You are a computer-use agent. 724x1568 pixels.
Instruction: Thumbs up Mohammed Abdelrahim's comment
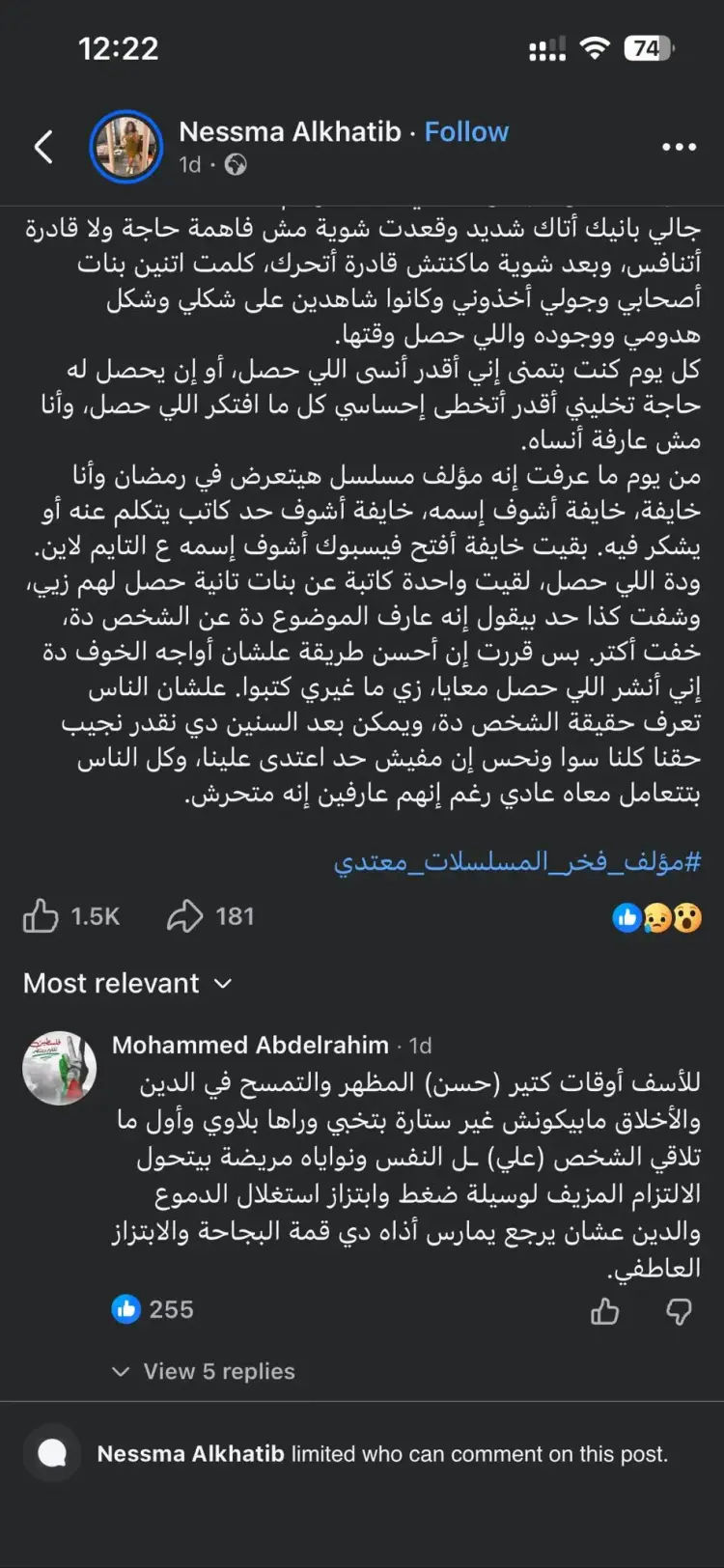pyautogui.click(x=605, y=1310)
